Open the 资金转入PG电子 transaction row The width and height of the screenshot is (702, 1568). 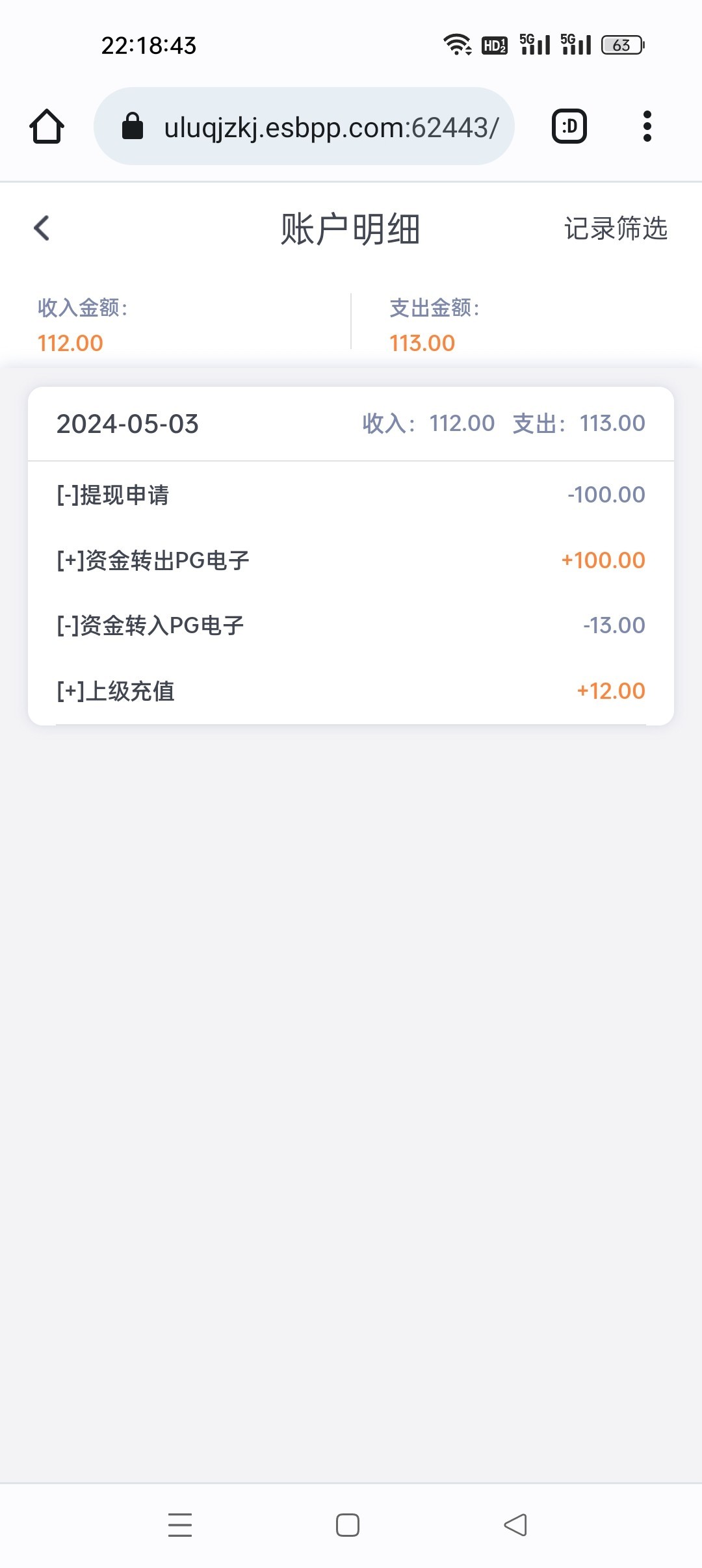click(351, 625)
